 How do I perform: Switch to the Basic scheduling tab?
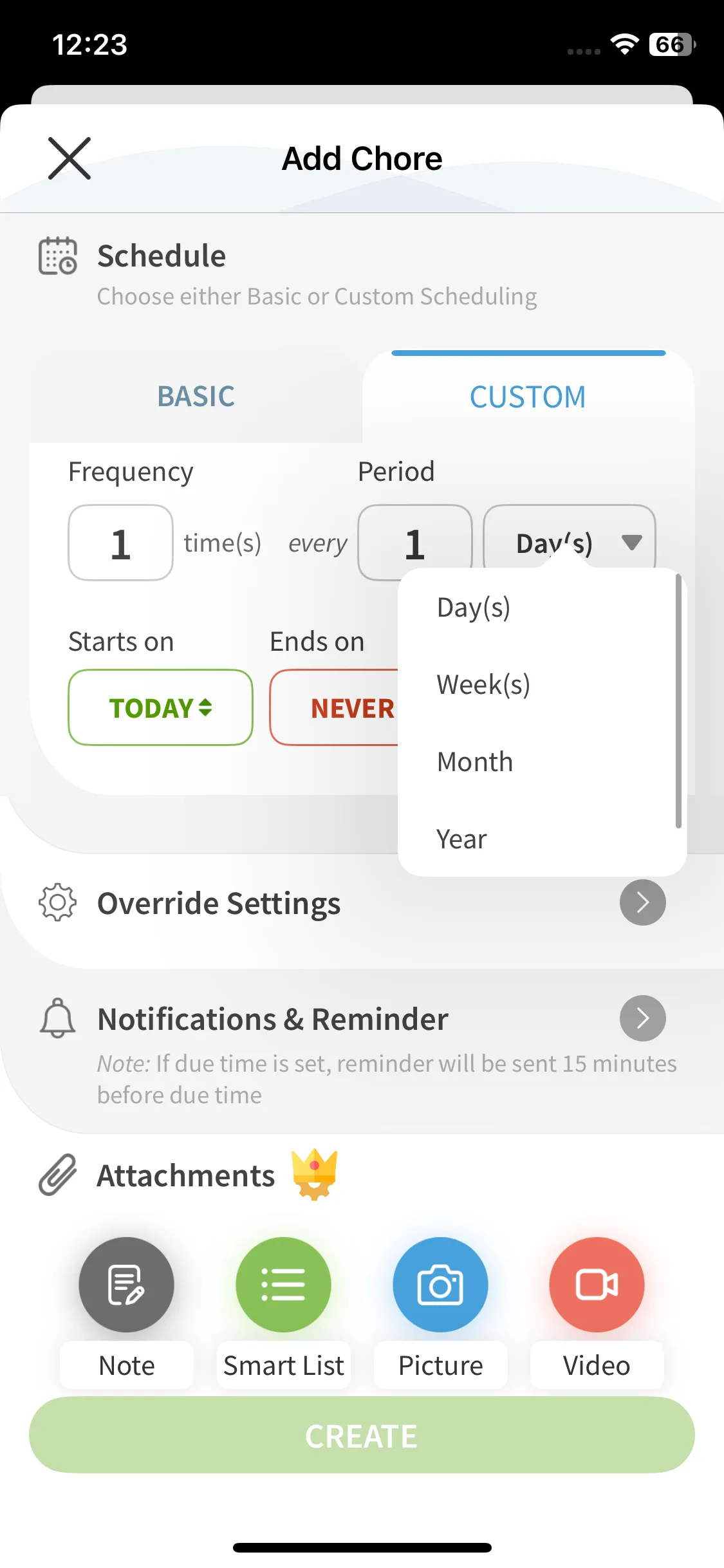196,397
